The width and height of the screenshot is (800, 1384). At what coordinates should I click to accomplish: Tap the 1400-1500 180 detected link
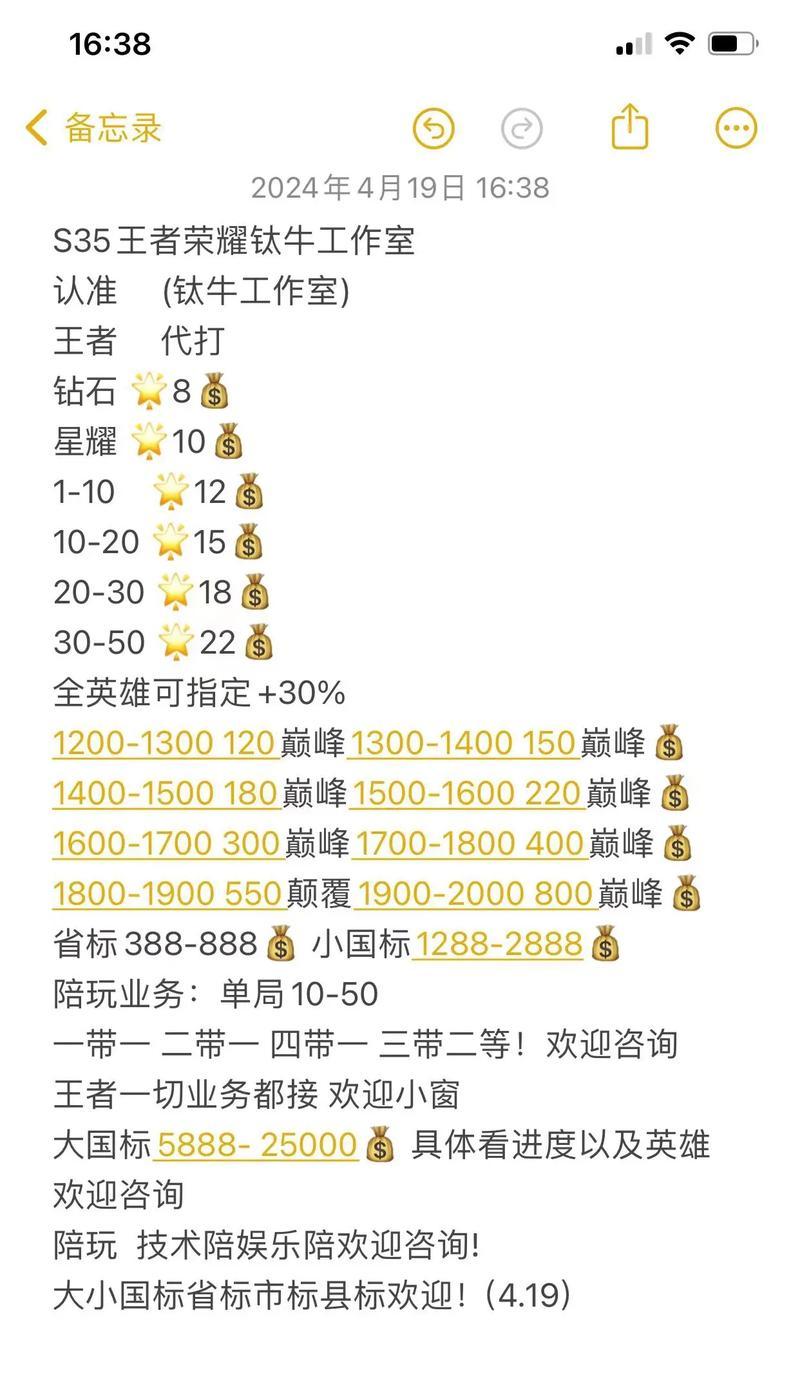tap(166, 793)
